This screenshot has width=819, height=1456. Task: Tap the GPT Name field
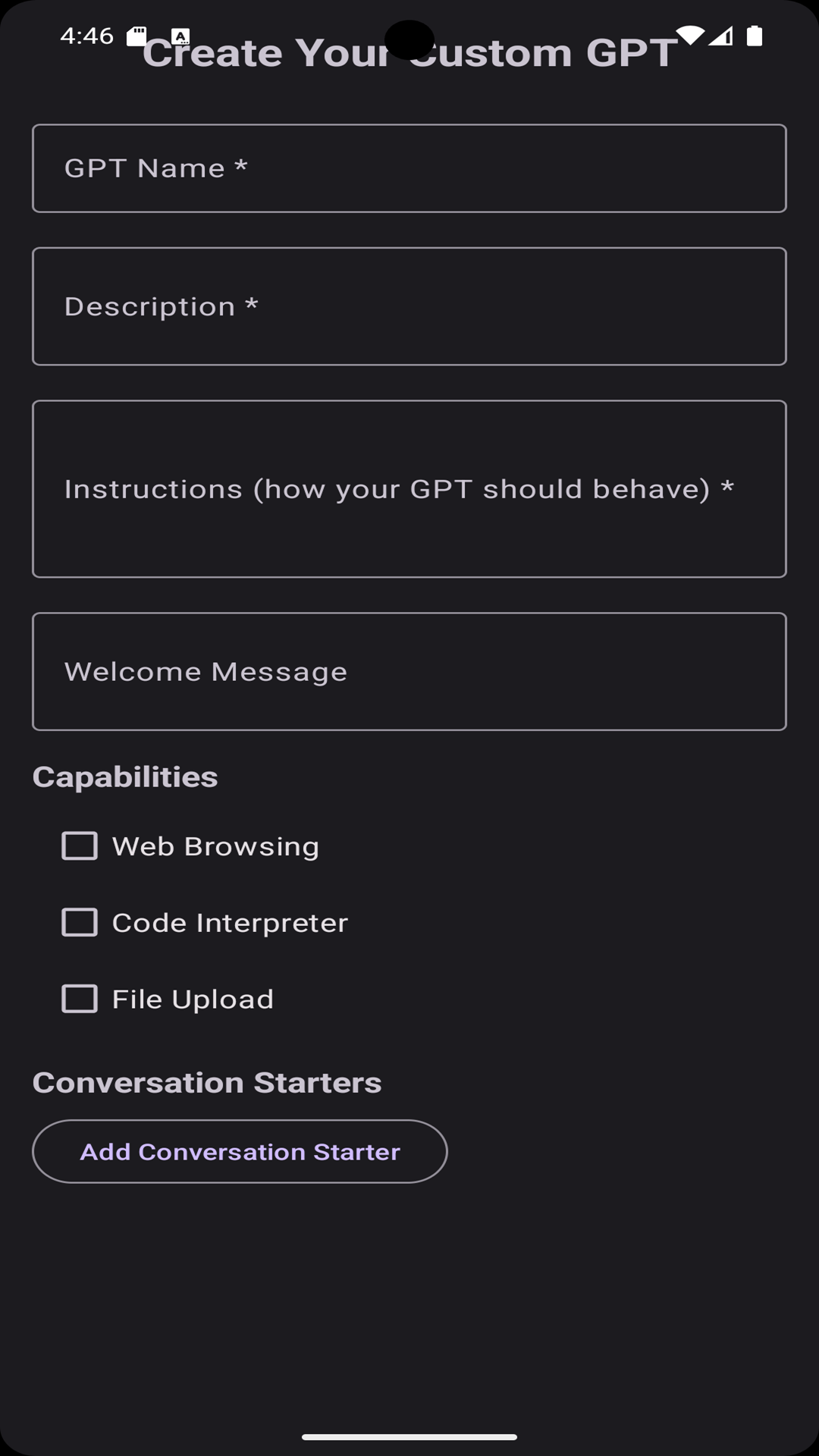coord(409,168)
